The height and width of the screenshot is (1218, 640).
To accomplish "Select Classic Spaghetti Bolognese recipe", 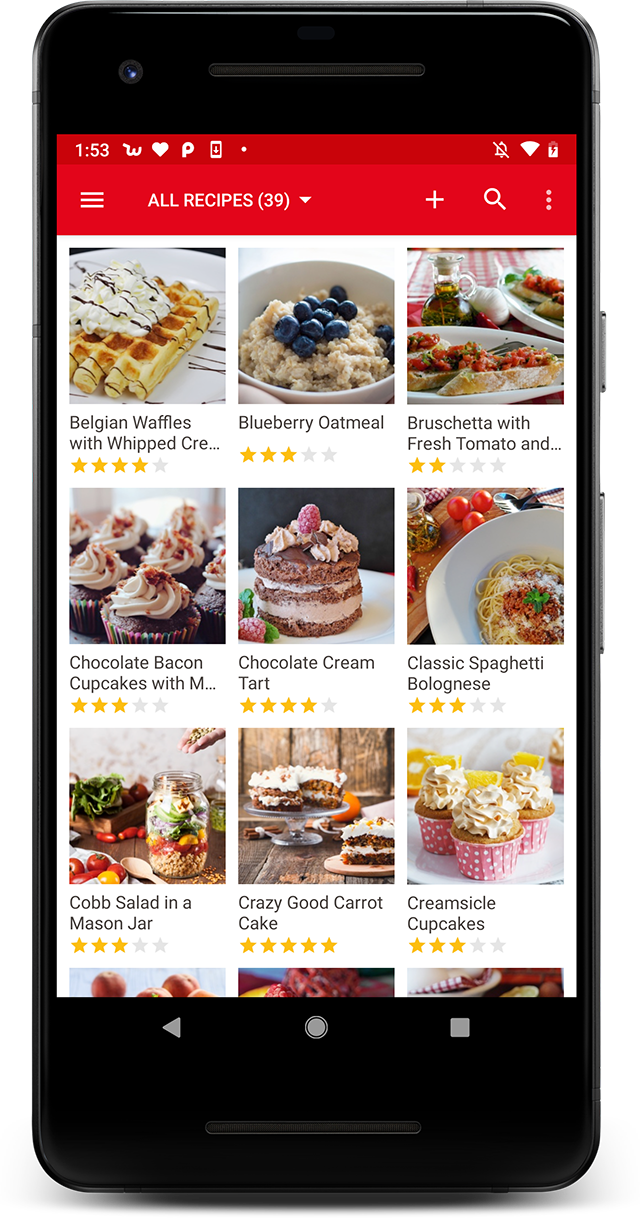I will click(485, 601).
